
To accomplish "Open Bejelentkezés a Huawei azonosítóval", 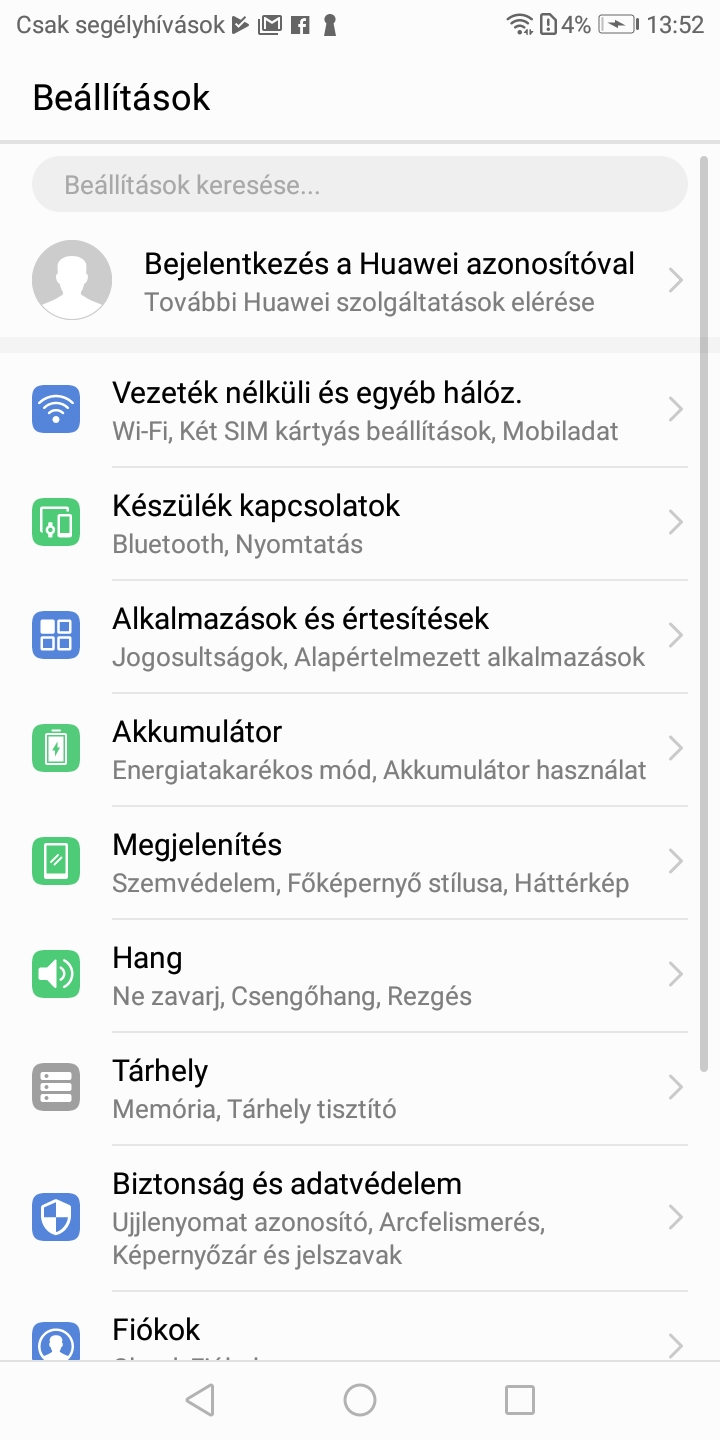I will pyautogui.click(x=360, y=281).
